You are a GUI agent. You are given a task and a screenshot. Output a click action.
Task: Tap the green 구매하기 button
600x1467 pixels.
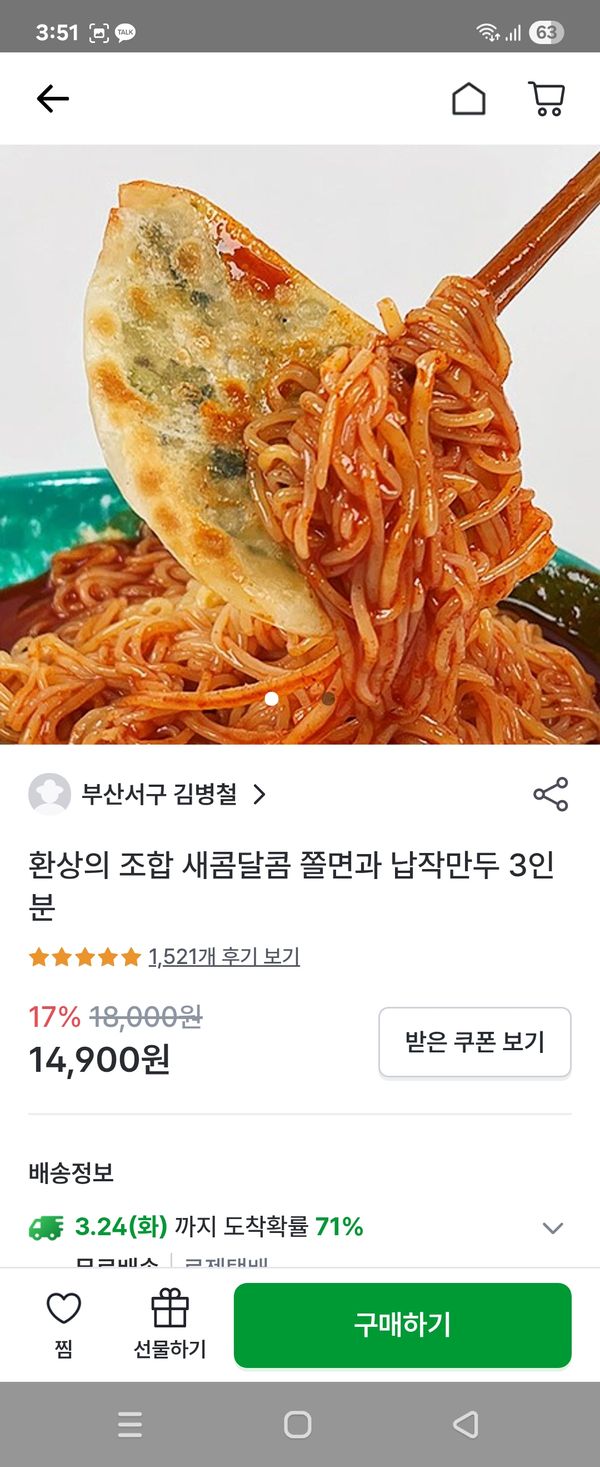[x=402, y=1325]
